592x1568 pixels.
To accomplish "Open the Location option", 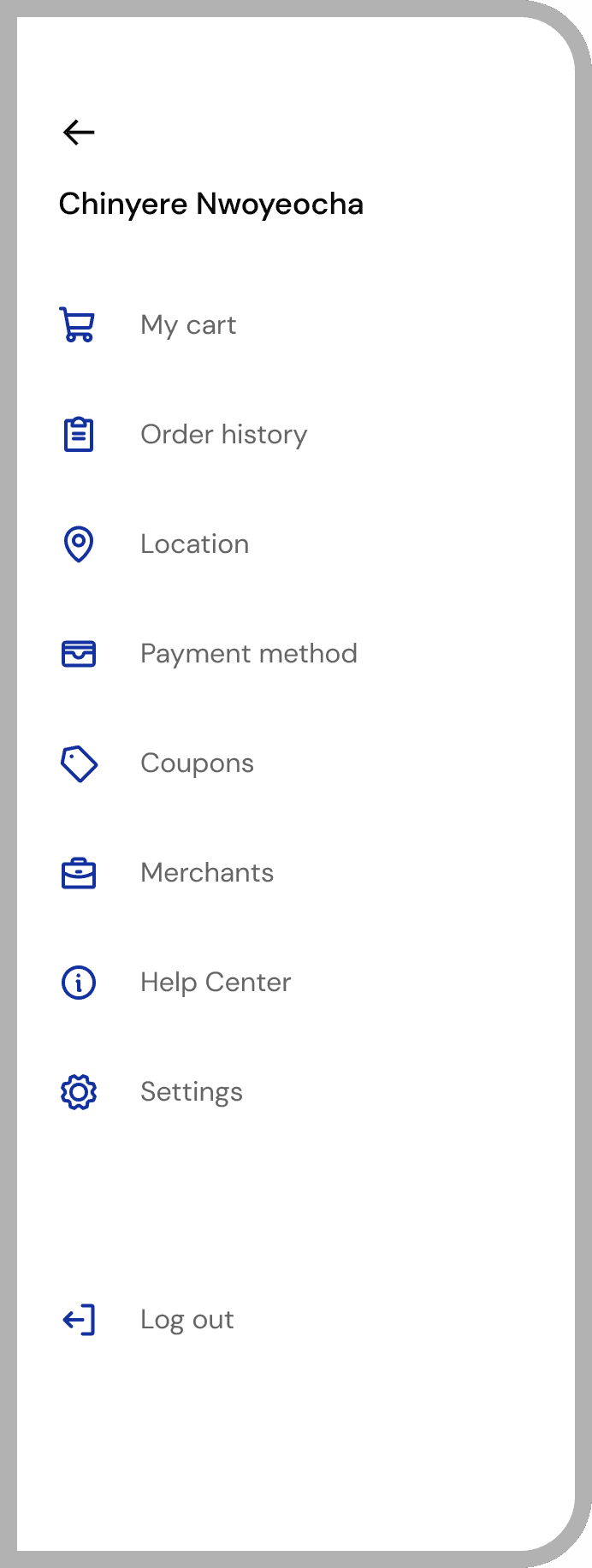I will 194,544.
